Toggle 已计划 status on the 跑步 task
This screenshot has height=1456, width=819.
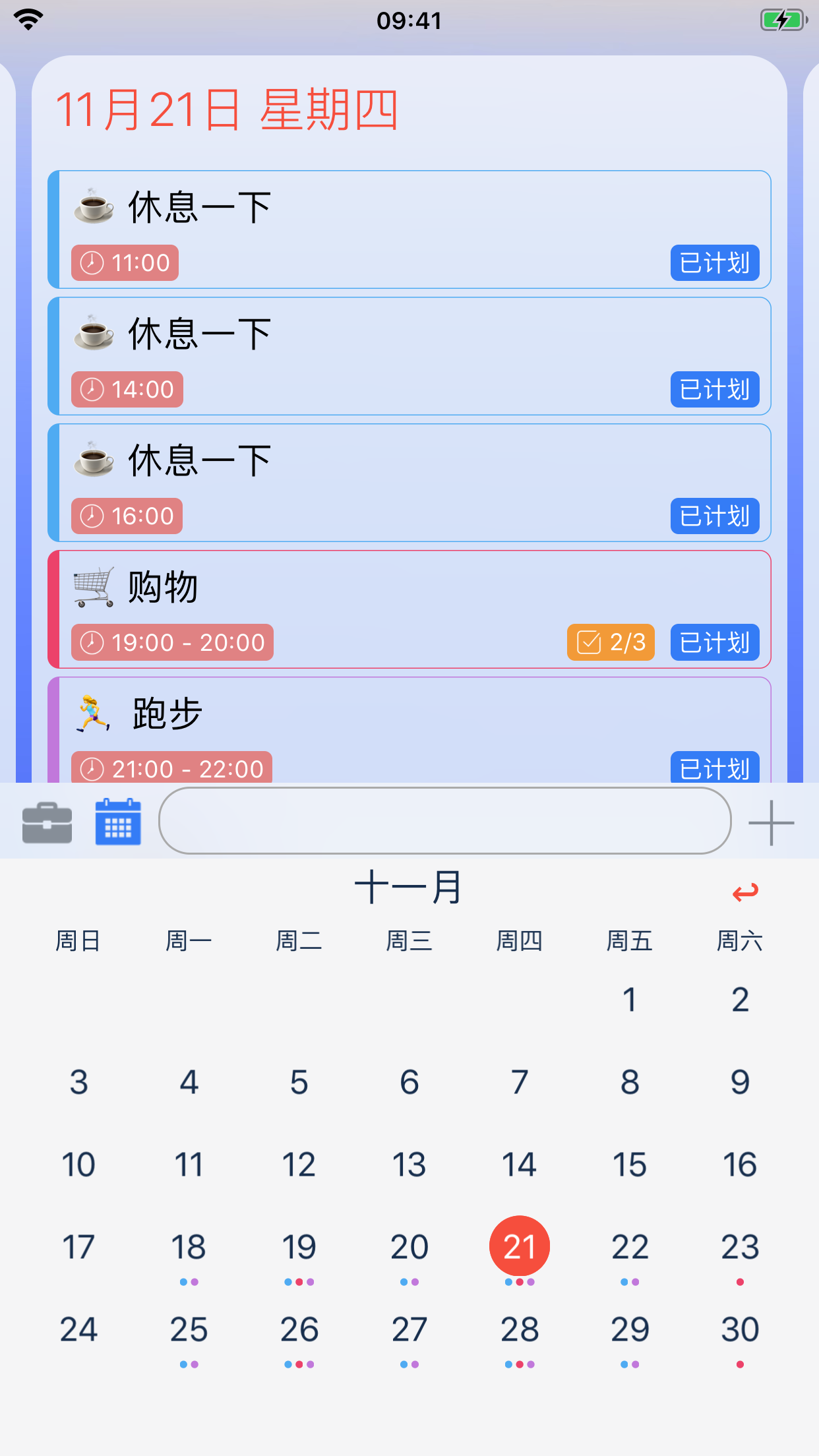[x=714, y=767]
